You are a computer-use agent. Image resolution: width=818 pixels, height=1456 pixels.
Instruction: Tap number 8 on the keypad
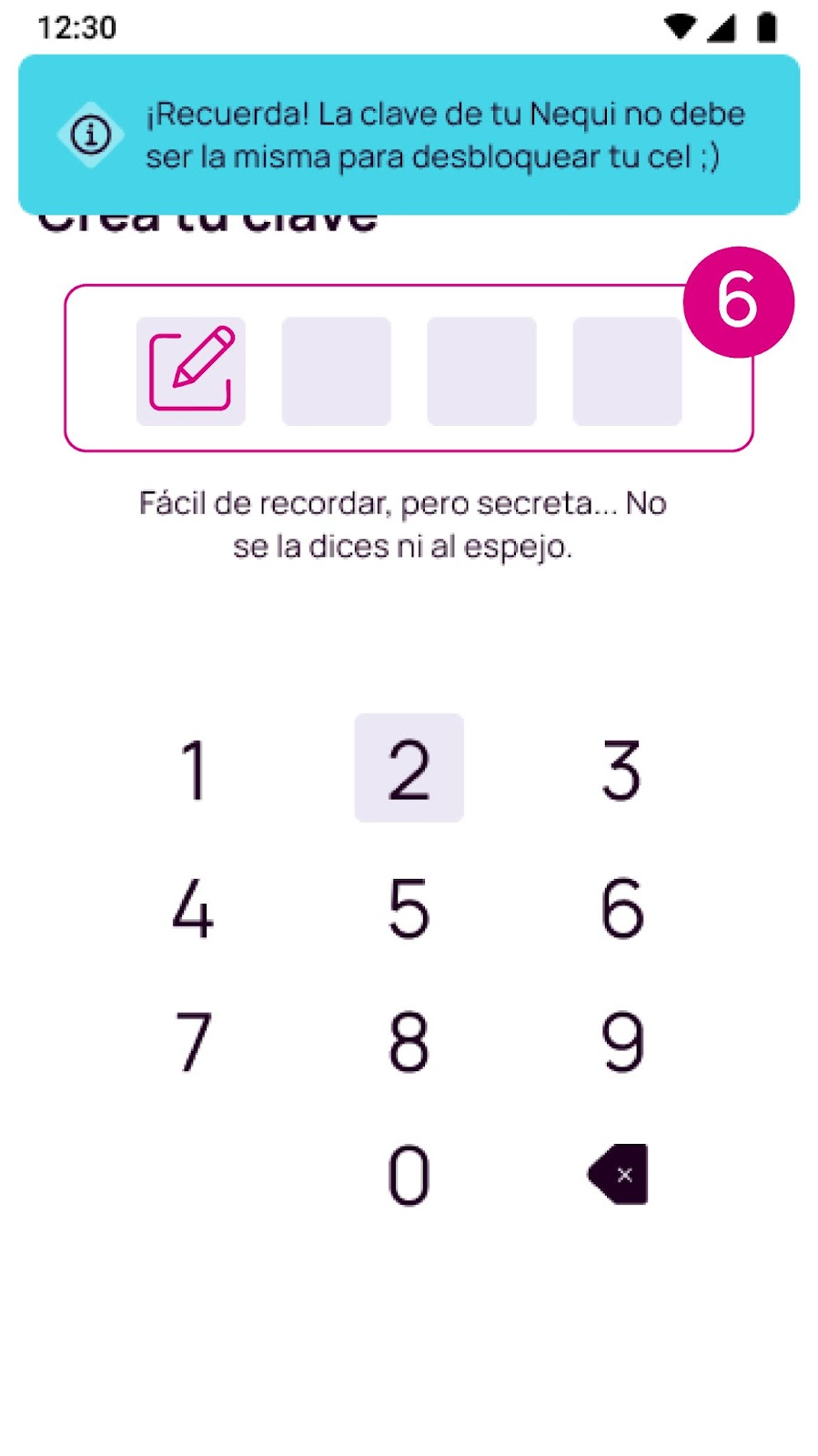tap(409, 1042)
